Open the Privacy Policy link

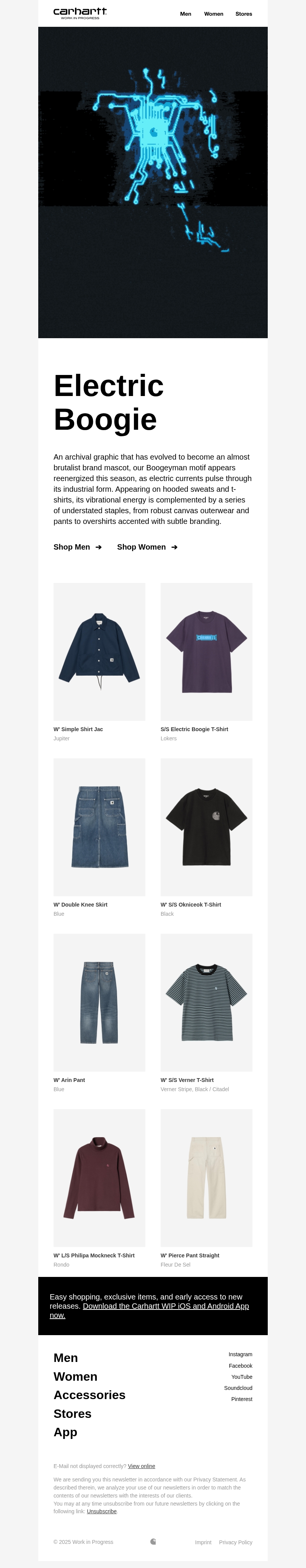pyautogui.click(x=236, y=1542)
